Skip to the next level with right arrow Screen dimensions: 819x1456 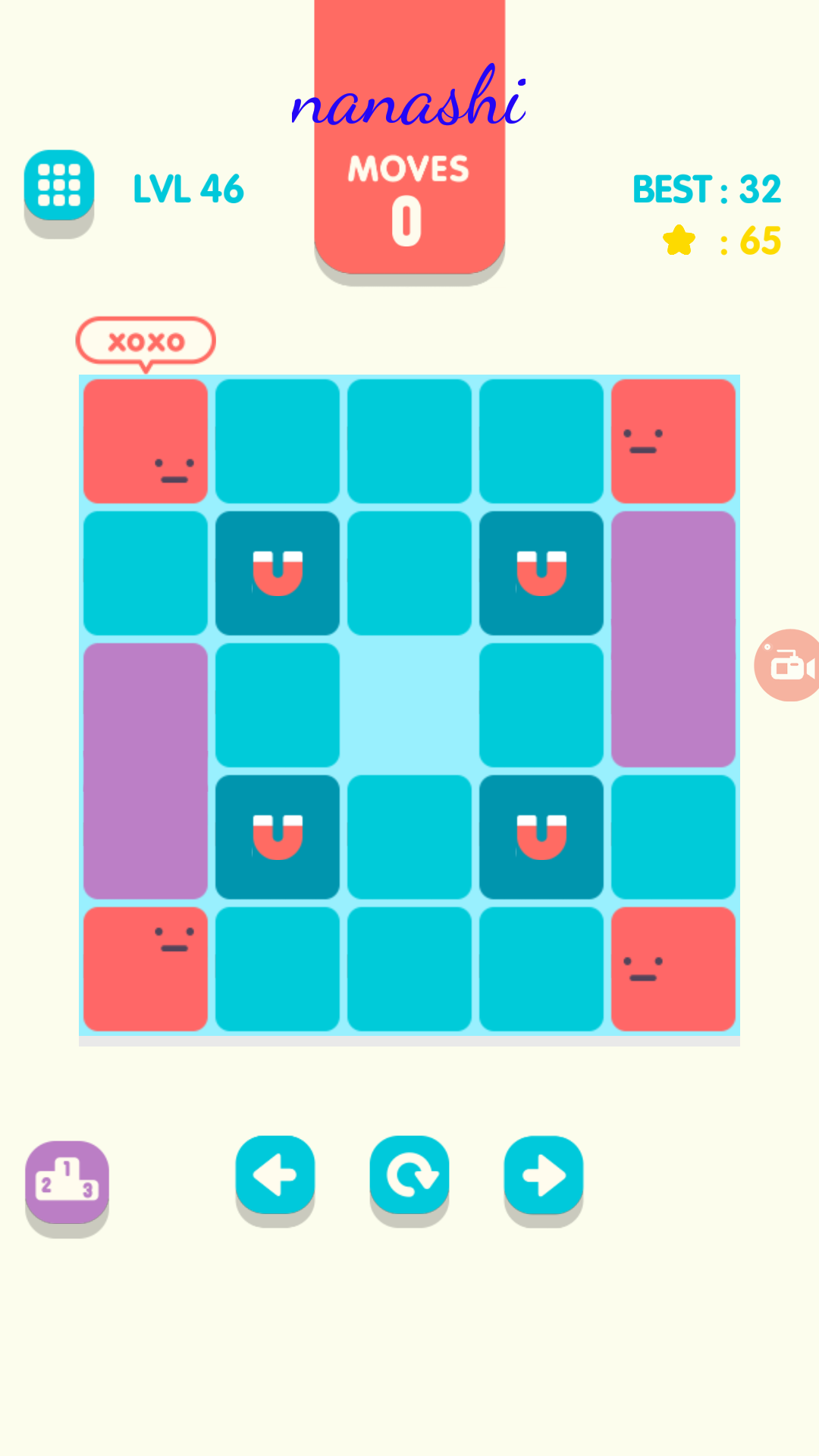(544, 1175)
